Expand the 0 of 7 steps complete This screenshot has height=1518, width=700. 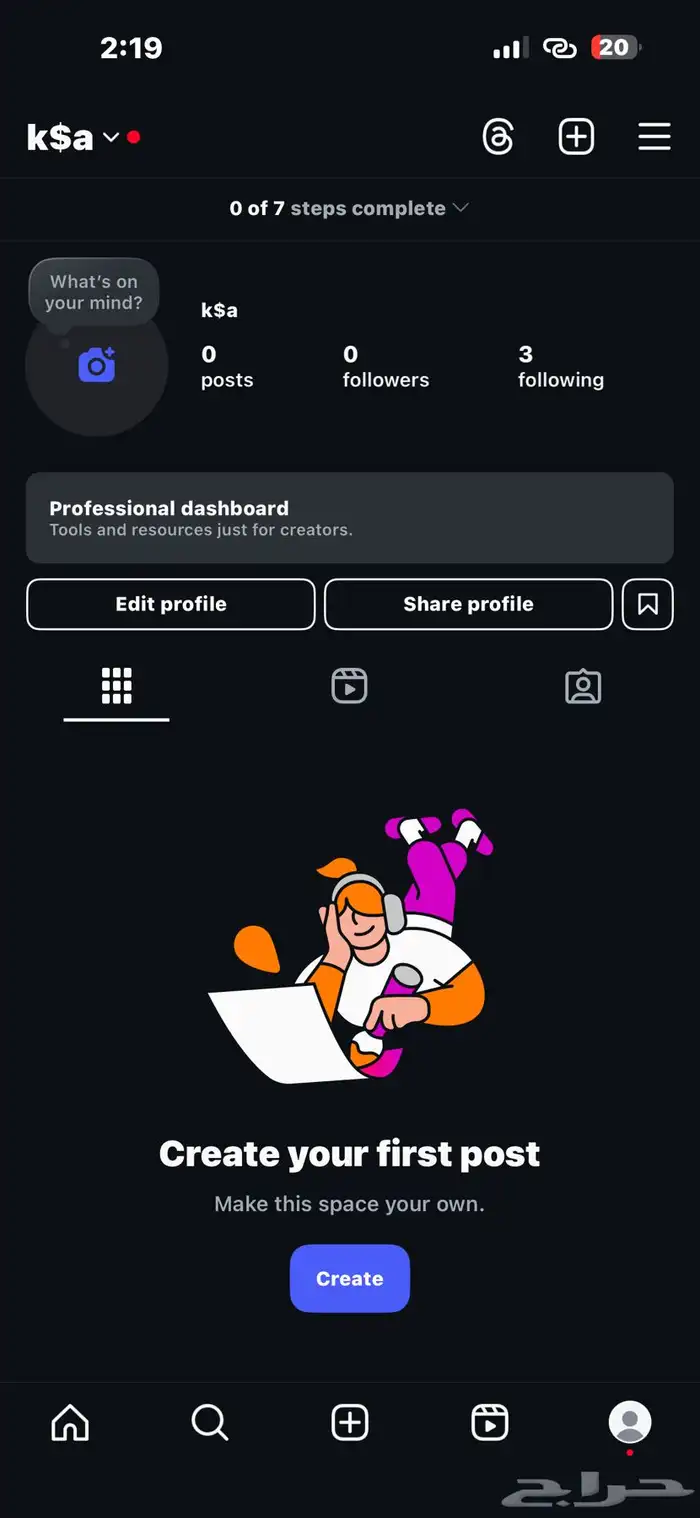coord(349,208)
